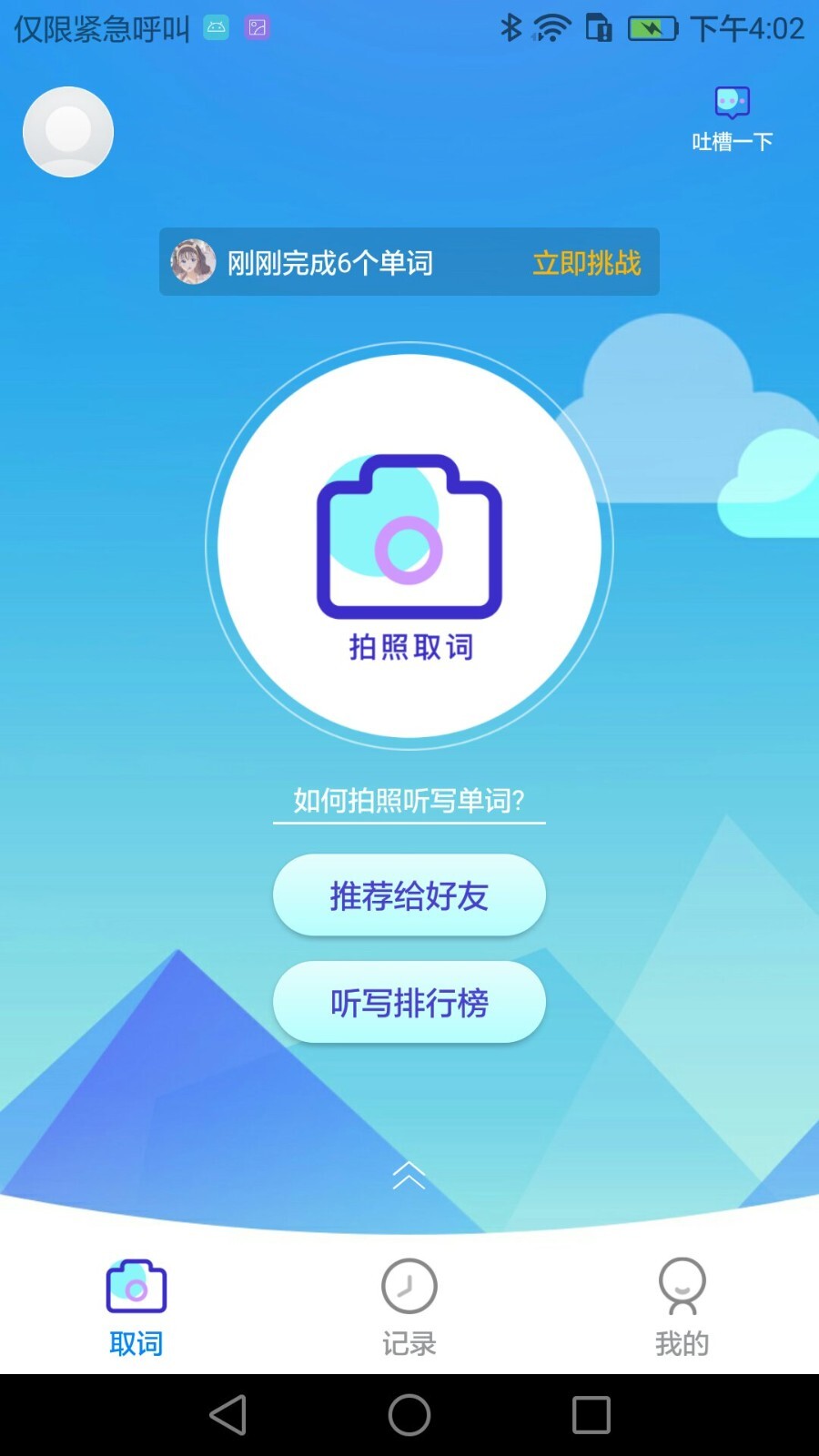This screenshot has width=819, height=1456.
Task: Tap the user avatar circle at top left
Action: pos(67,131)
